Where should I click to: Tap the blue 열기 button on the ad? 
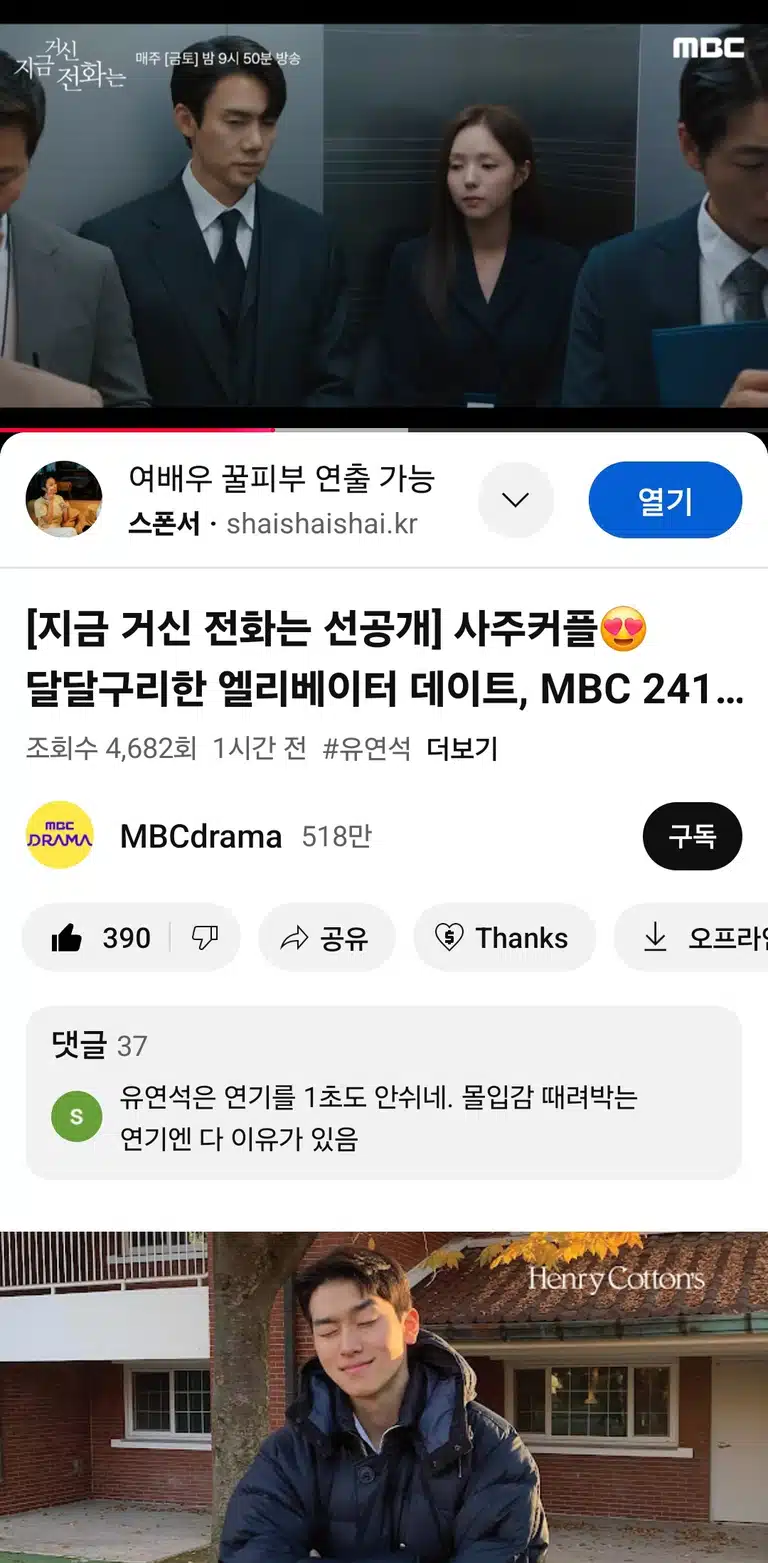click(x=665, y=500)
